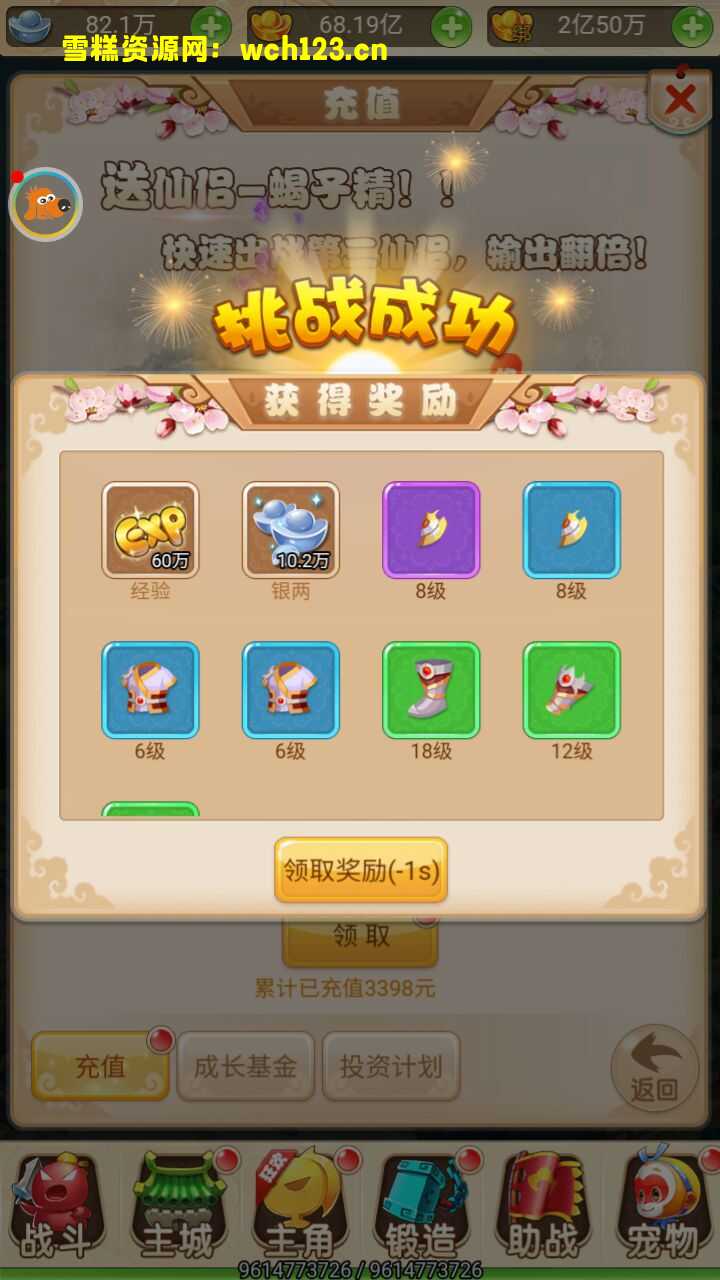
Task: Switch to 成长基金 growth fund
Action: (246, 1066)
